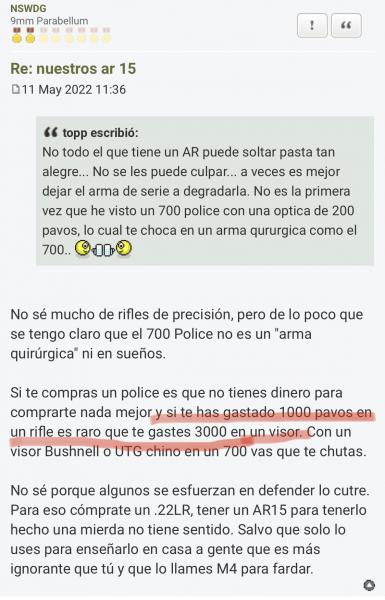Open the post permalink icon by the date

coord(15,90)
